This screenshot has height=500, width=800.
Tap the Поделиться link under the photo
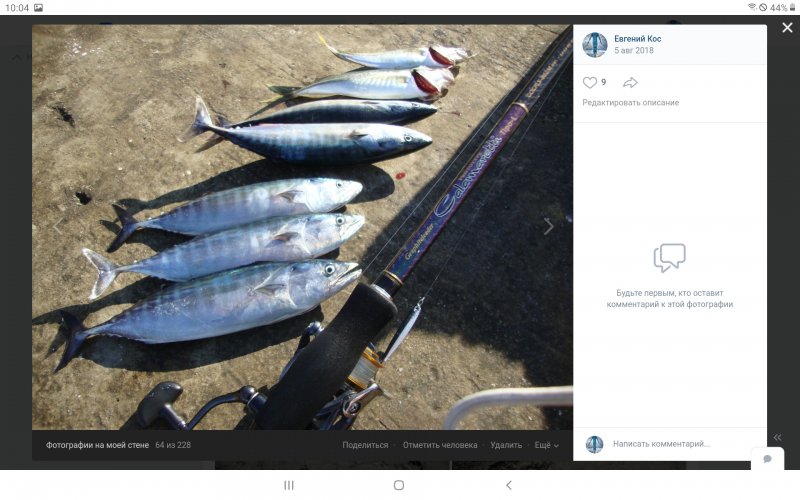[x=365, y=445]
